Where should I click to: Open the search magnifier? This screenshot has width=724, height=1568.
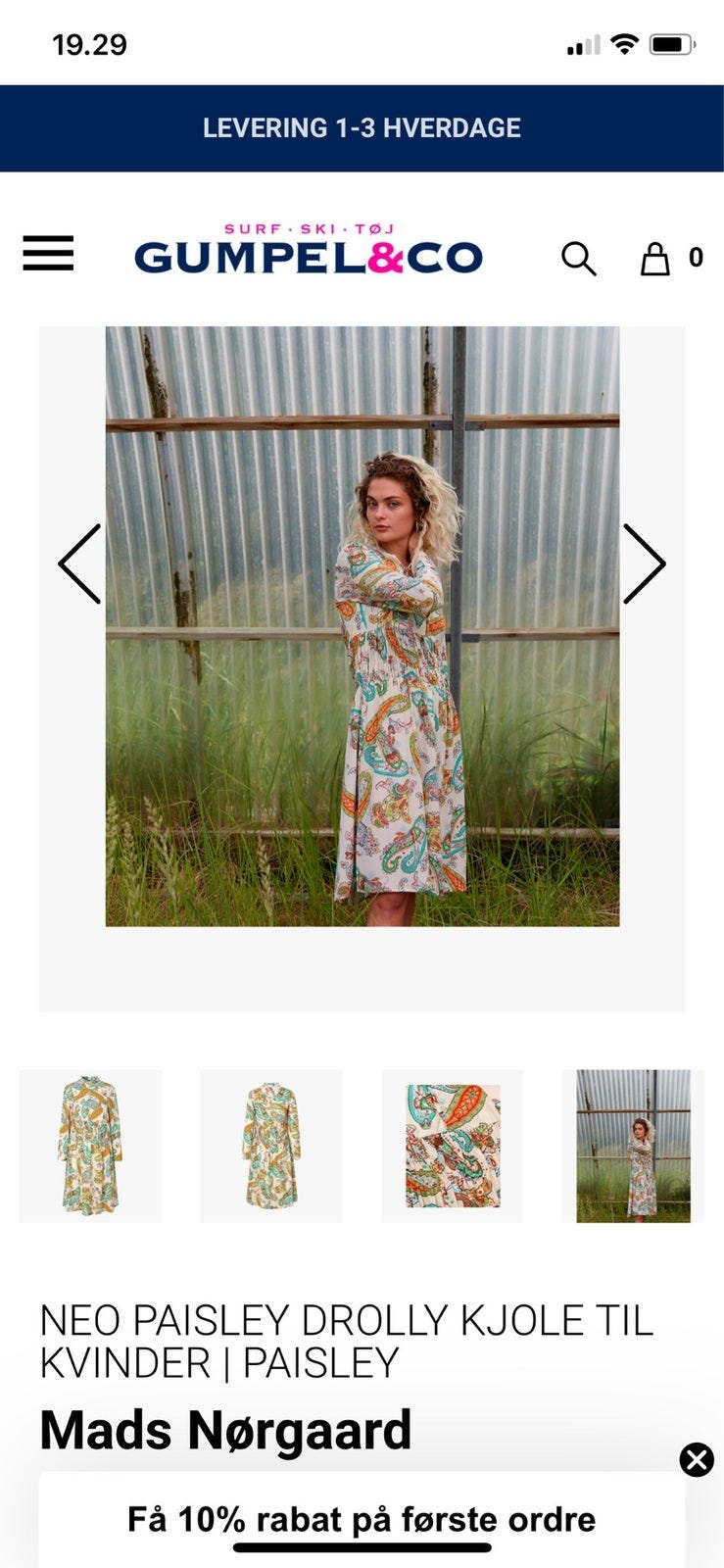pos(578,259)
